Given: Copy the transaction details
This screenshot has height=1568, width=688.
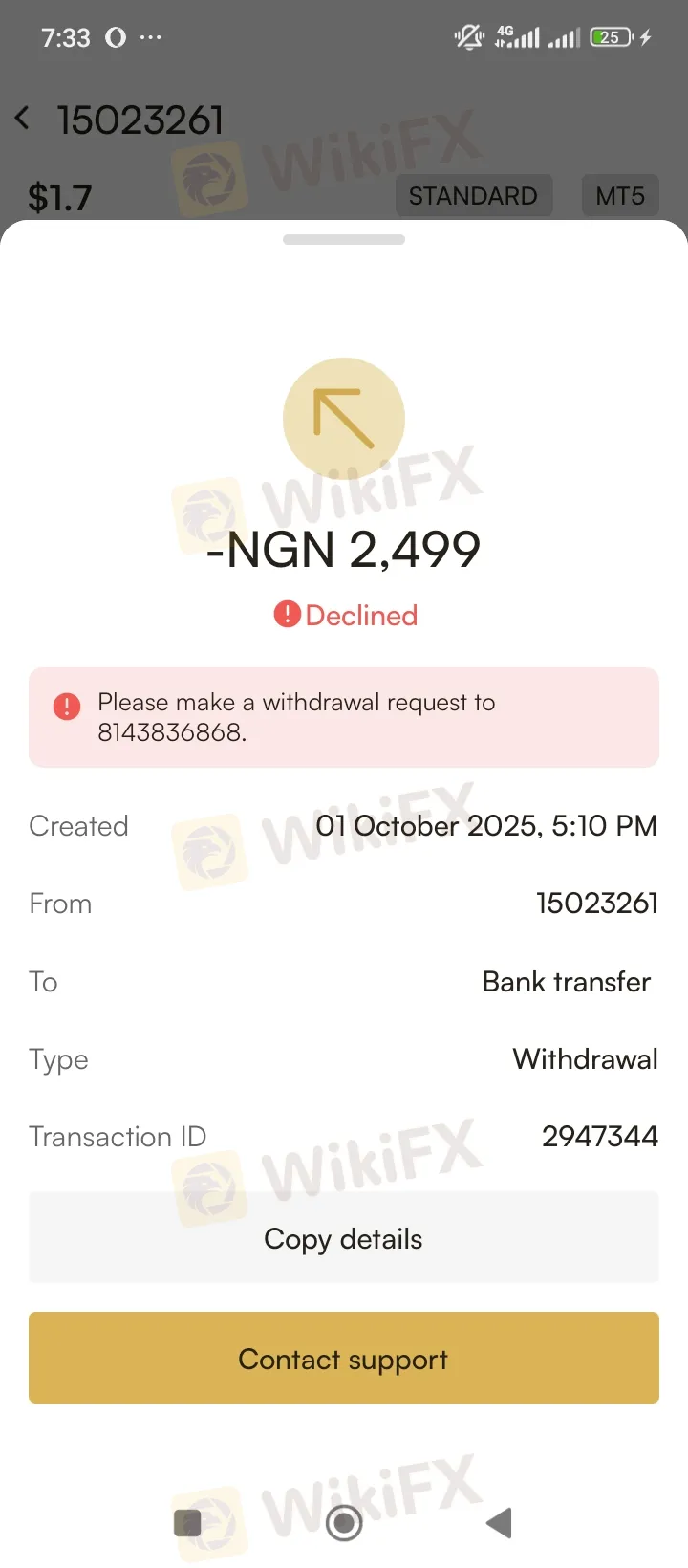Looking at the screenshot, I should pos(343,1239).
